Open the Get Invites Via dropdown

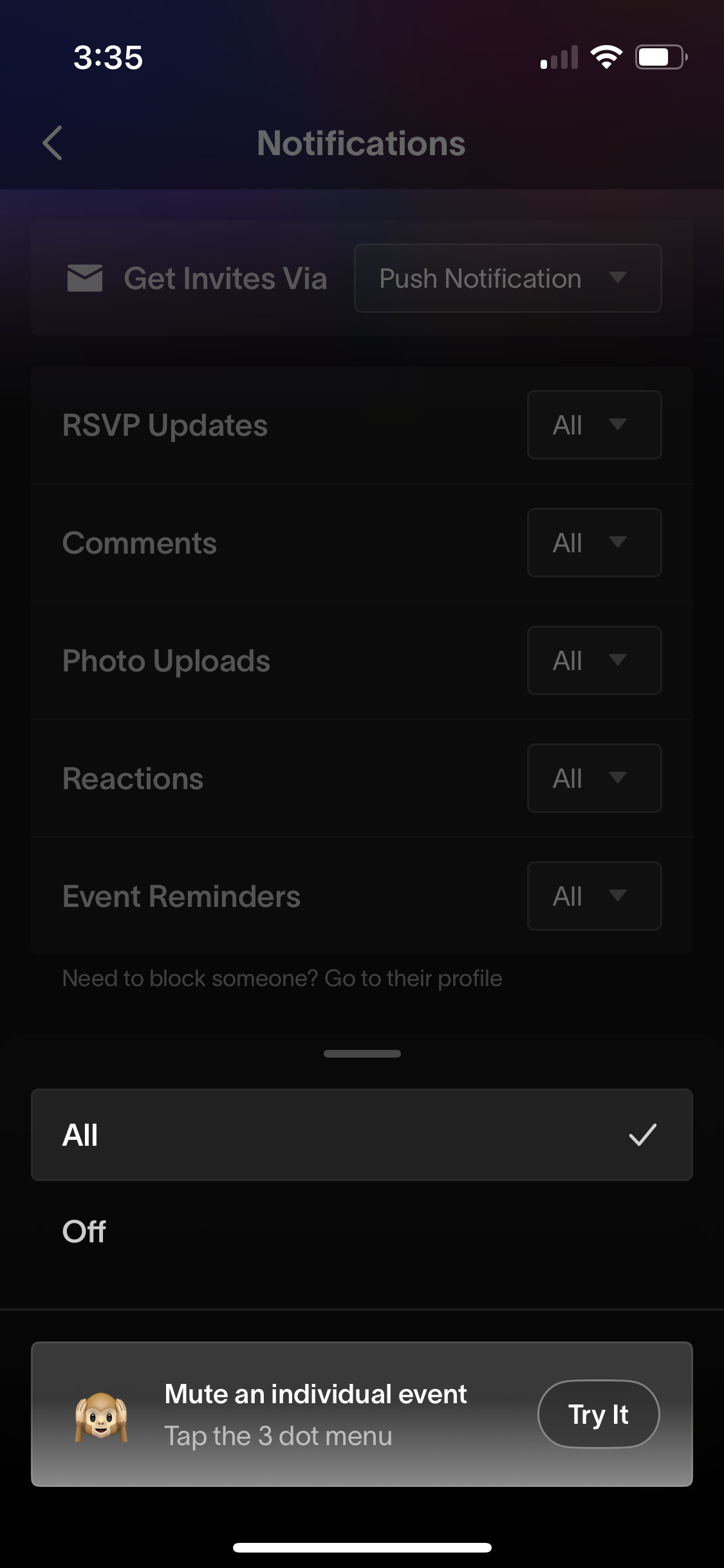tap(507, 278)
